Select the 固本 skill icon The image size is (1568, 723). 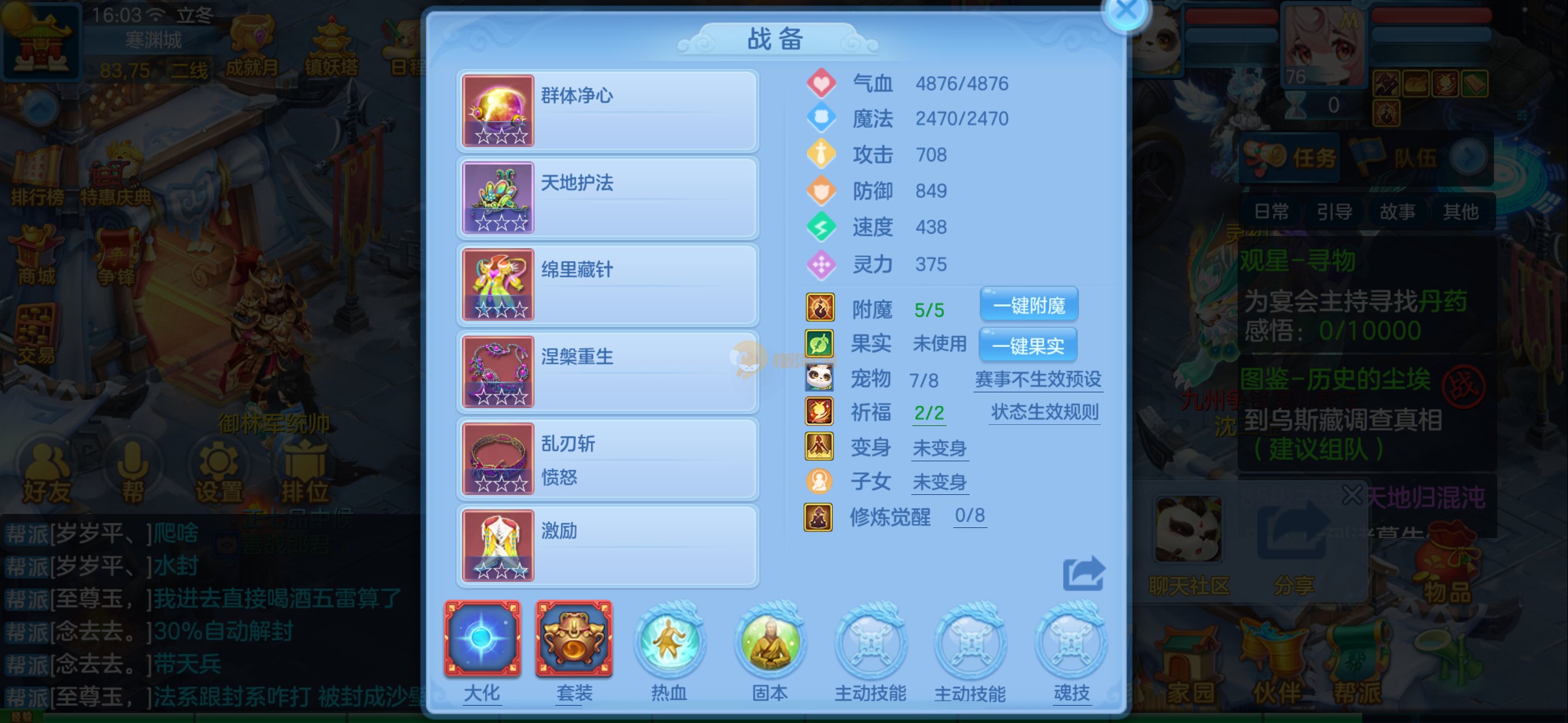tap(770, 643)
